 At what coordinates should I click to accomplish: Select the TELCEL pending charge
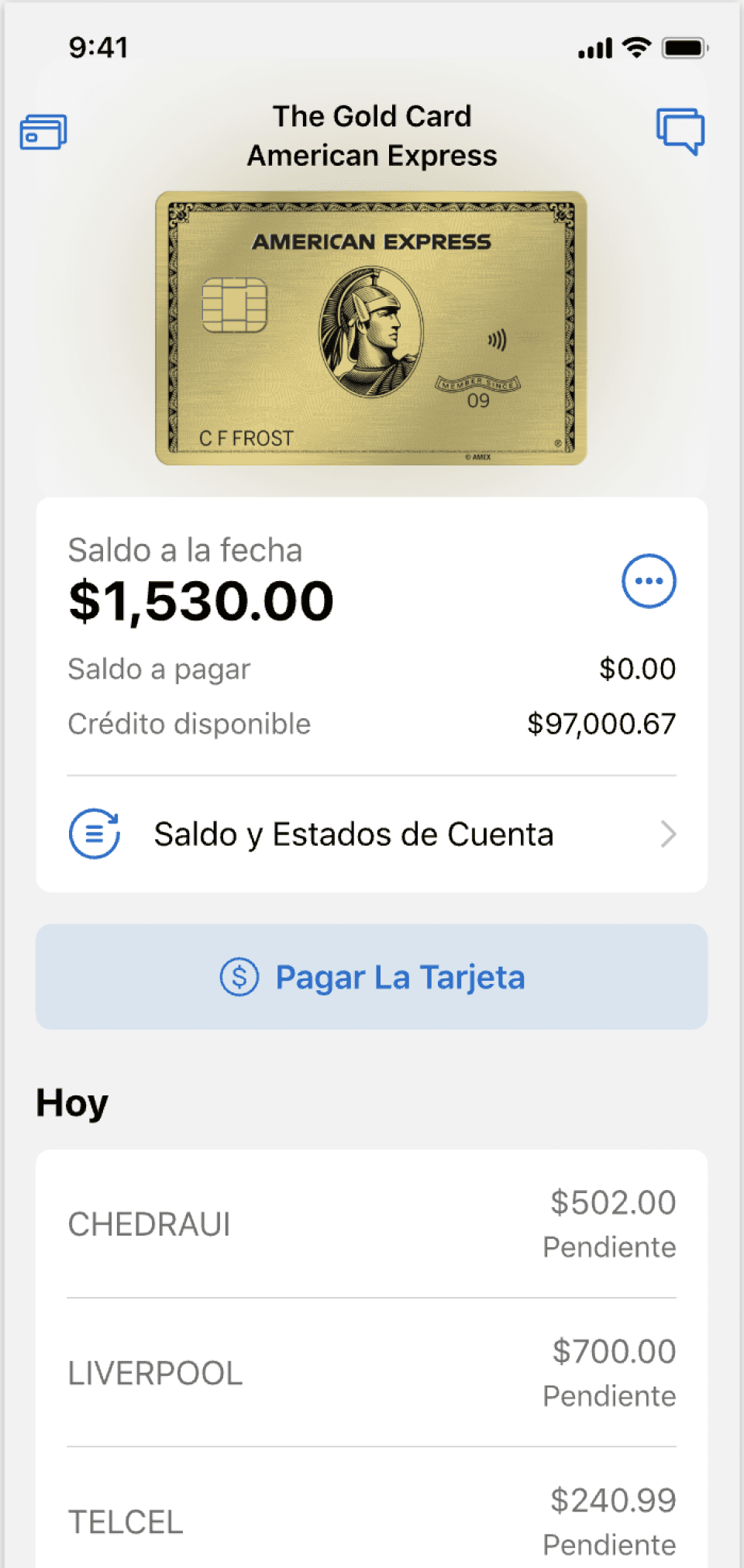[372, 1520]
